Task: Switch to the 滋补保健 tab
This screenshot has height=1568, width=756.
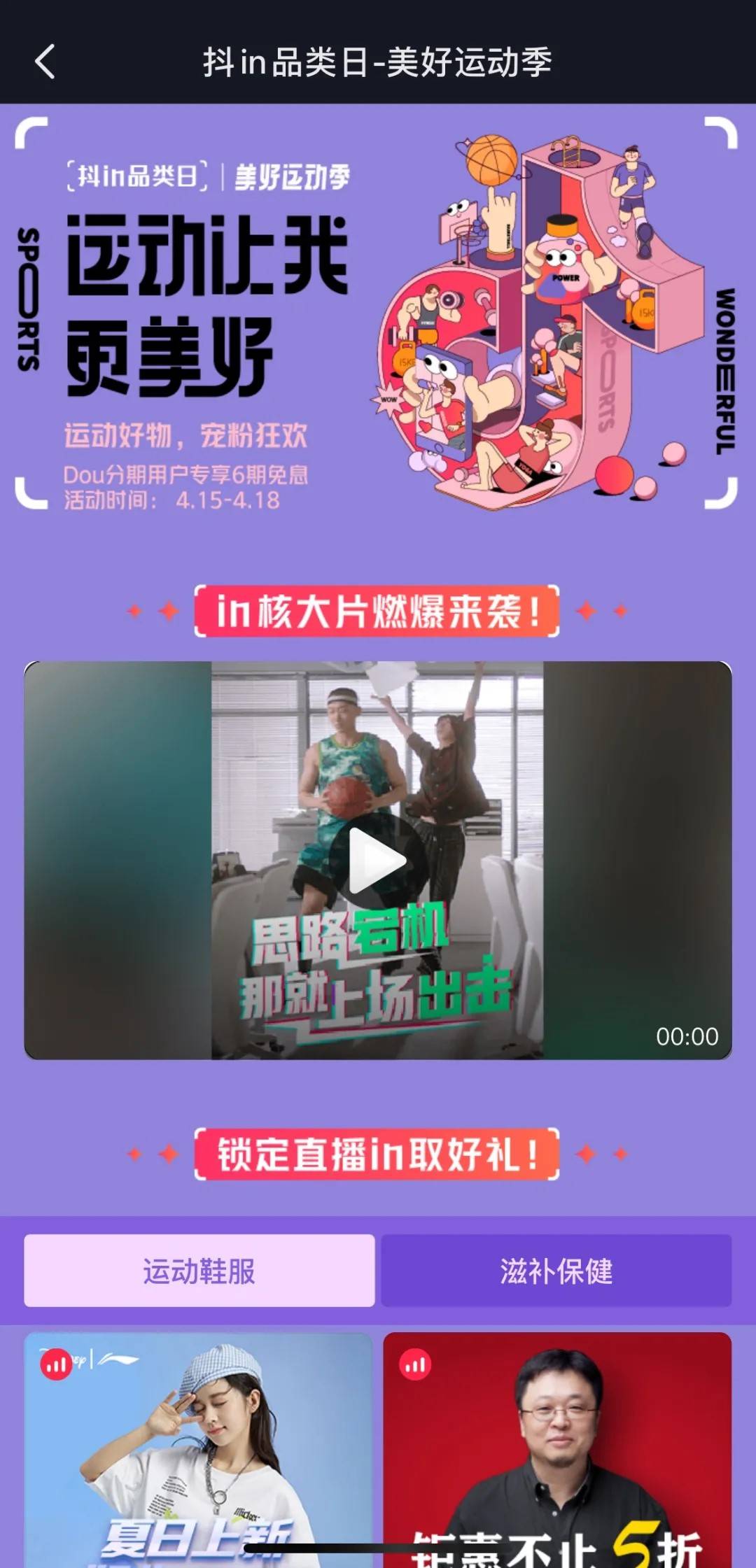Action: 556,1271
